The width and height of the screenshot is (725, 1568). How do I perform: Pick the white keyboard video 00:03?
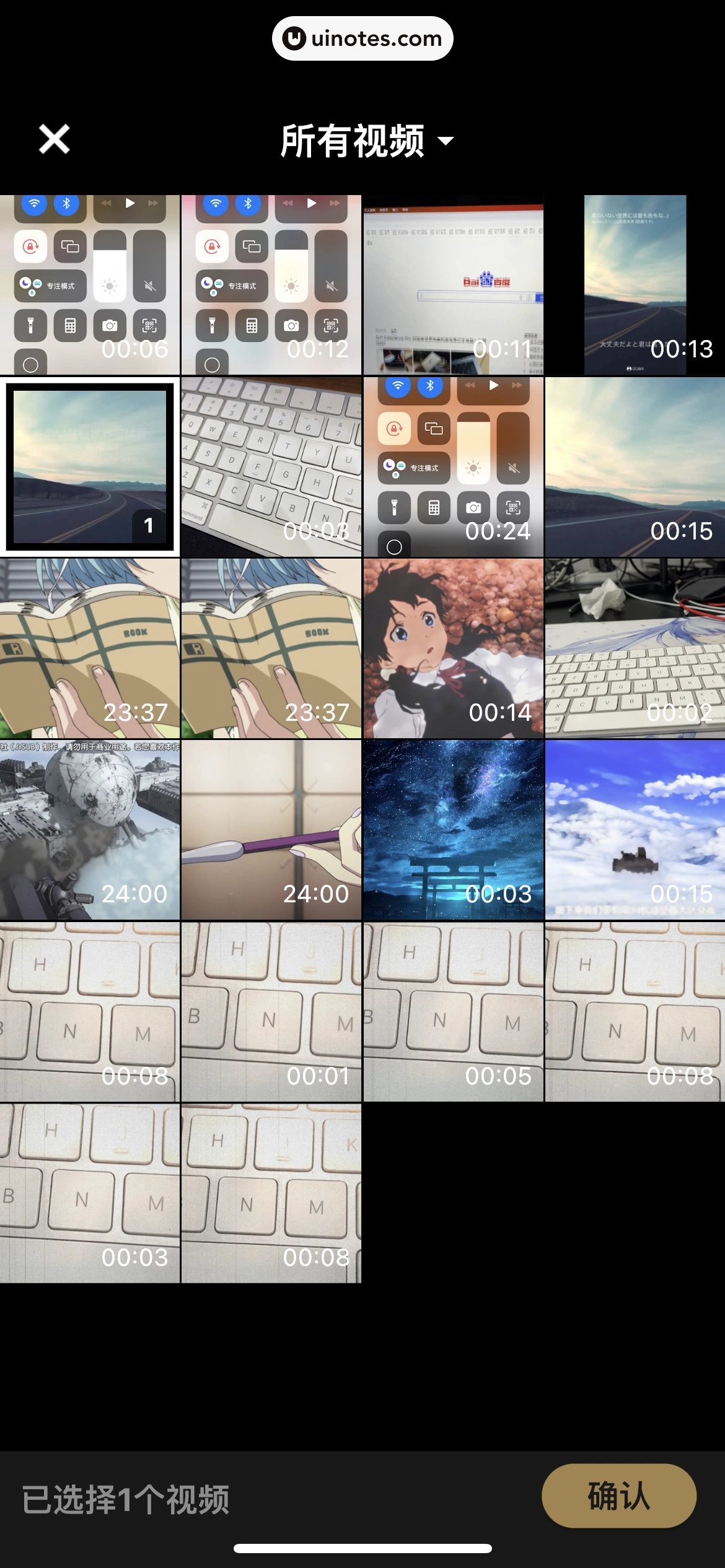tap(271, 466)
